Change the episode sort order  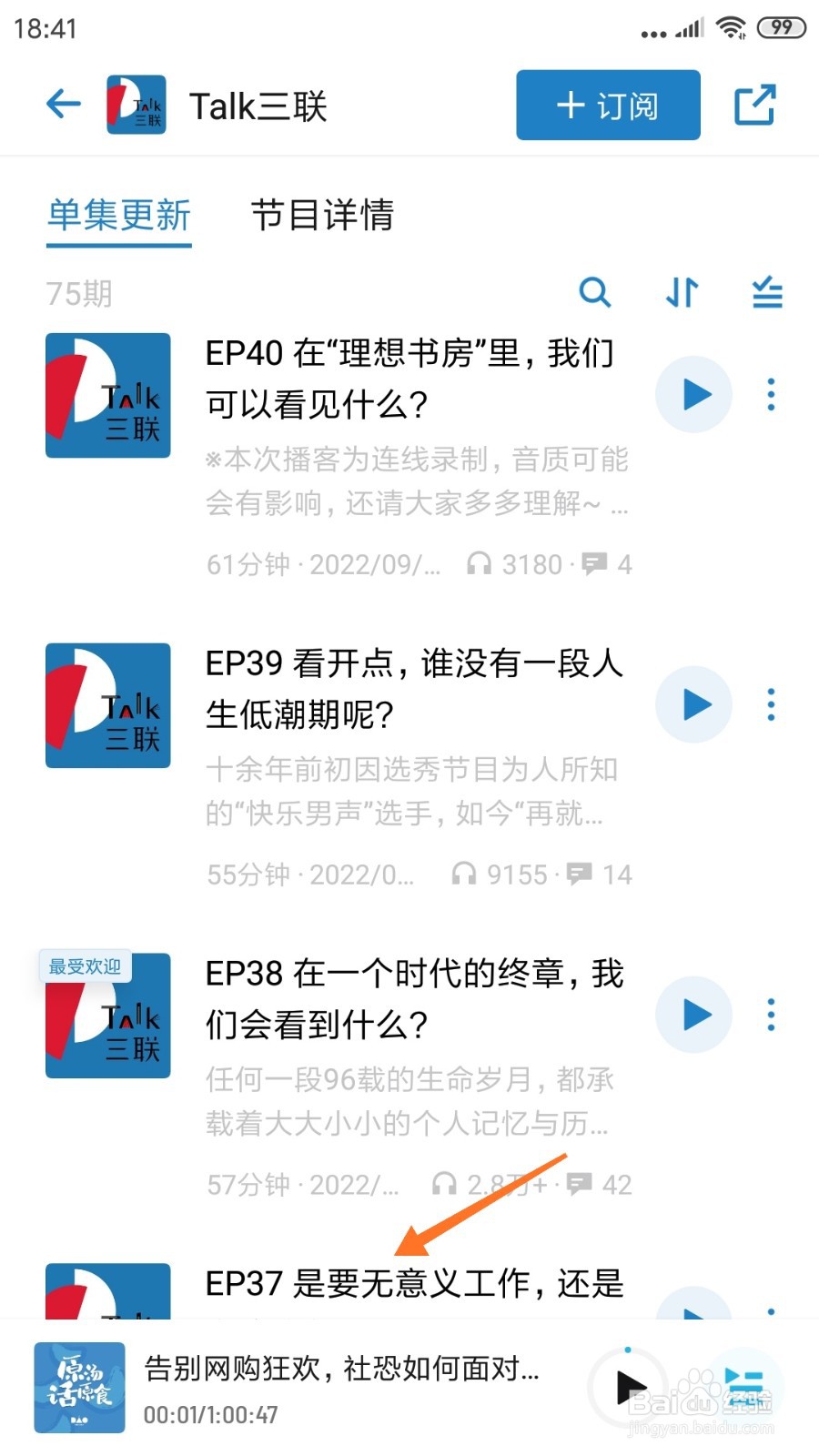click(682, 293)
